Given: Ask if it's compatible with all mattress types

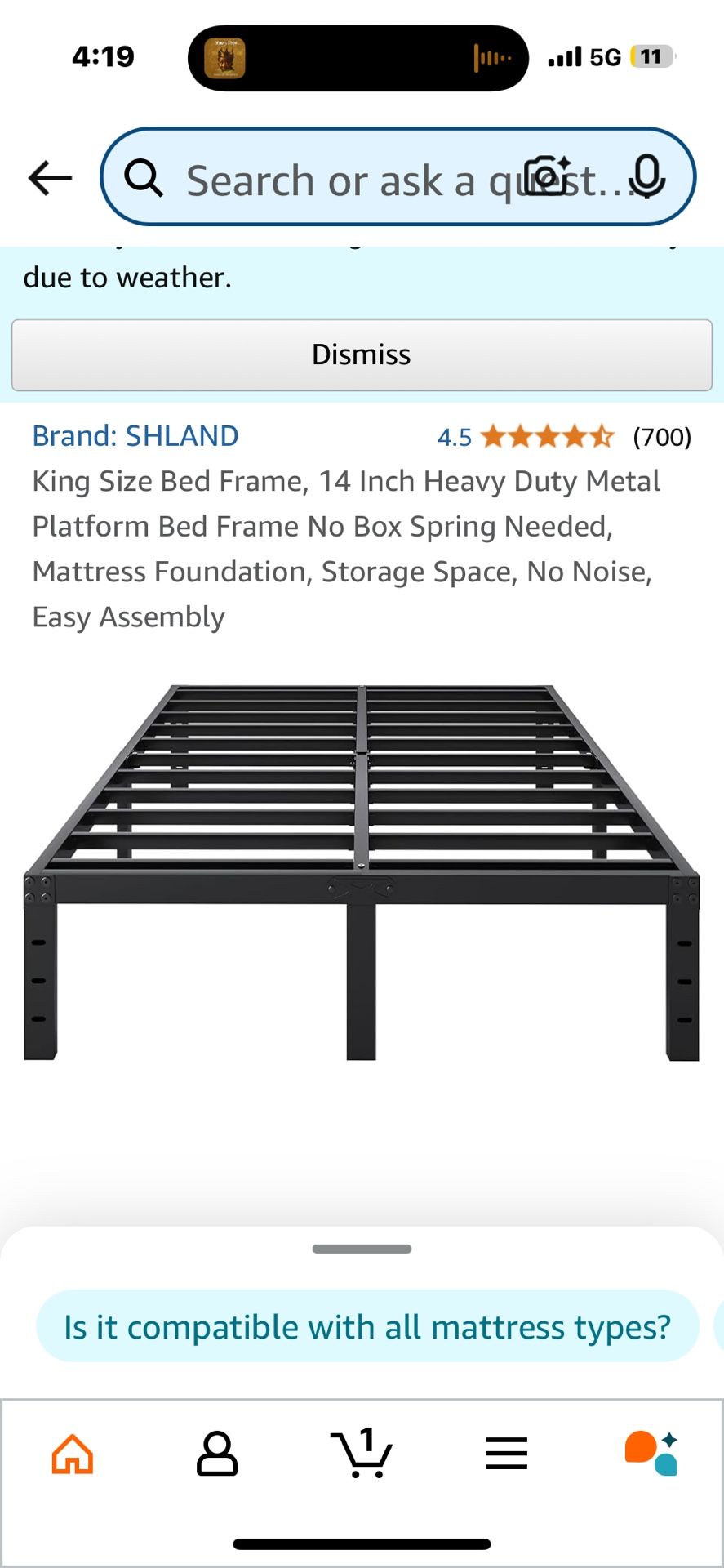Looking at the screenshot, I should tap(367, 1326).
